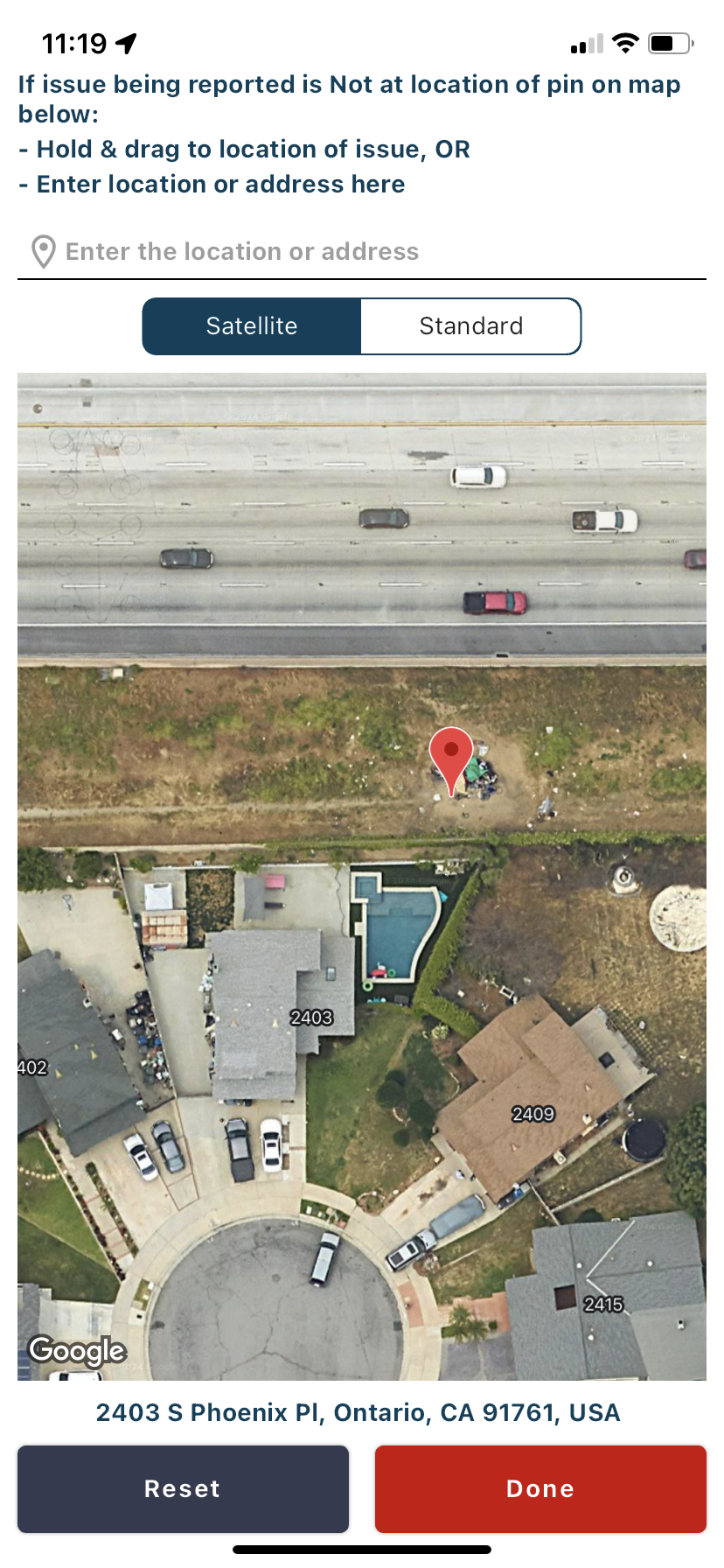The height and width of the screenshot is (1568, 724).
Task: Reset the pin location
Action: tap(183, 1489)
